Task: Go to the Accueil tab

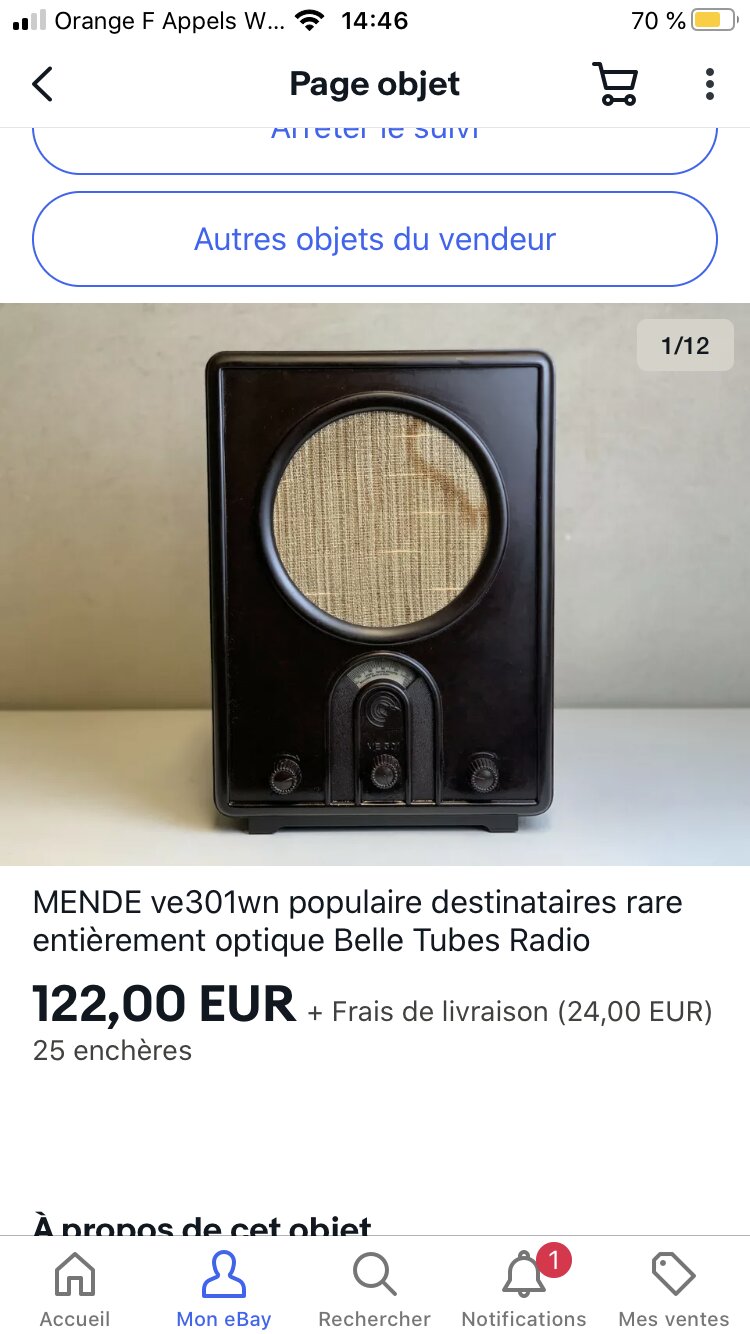Action: click(75, 1289)
